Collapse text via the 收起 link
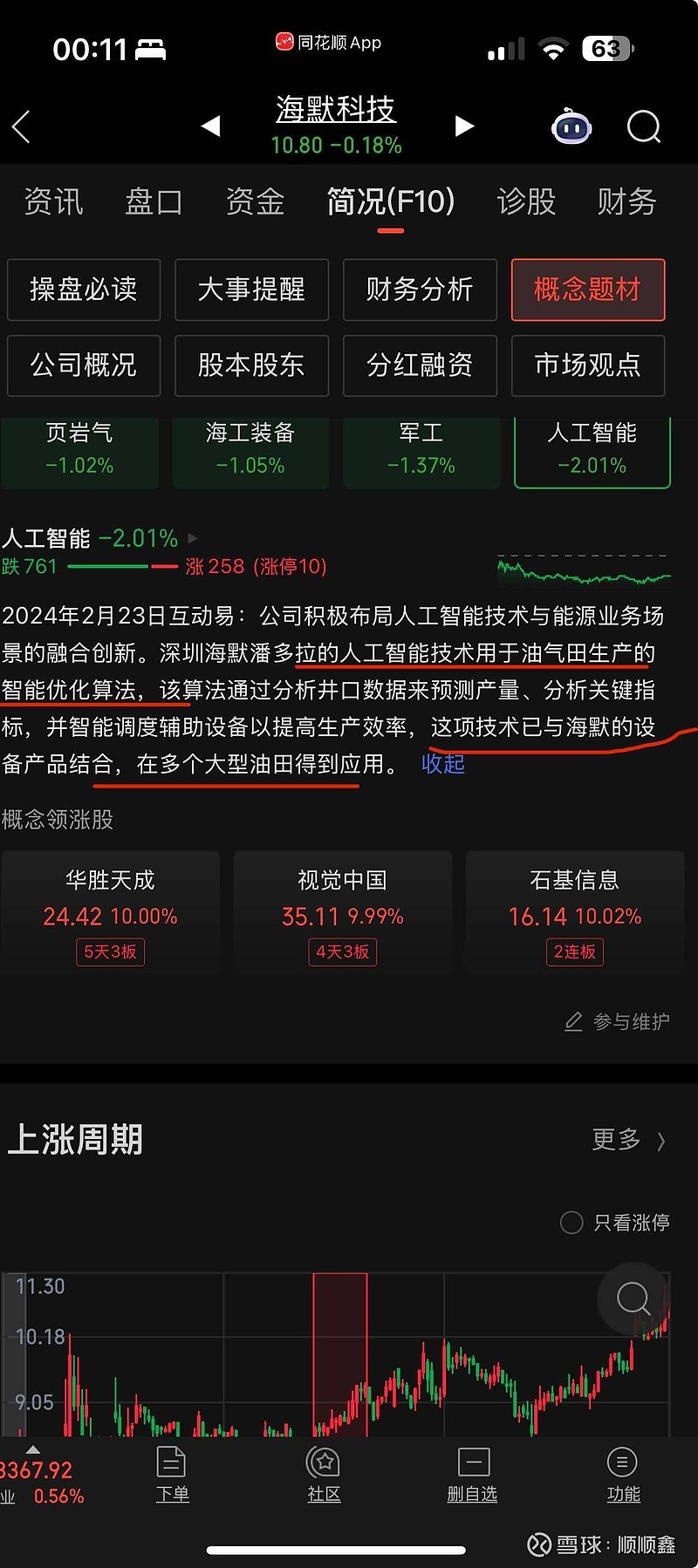This screenshot has width=698, height=1568. pyautogui.click(x=442, y=765)
